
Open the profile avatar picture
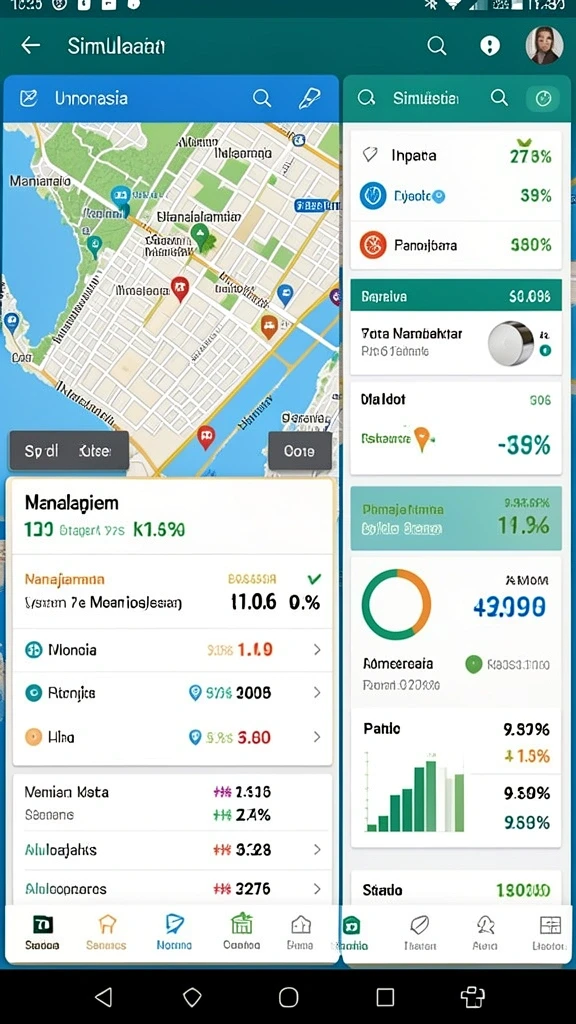[x=544, y=45]
